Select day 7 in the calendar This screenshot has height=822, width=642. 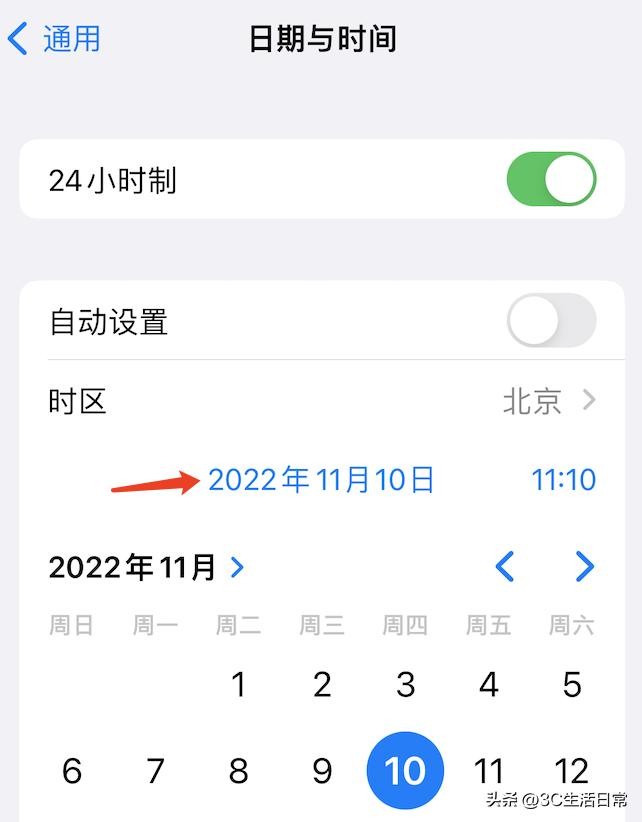click(155, 771)
